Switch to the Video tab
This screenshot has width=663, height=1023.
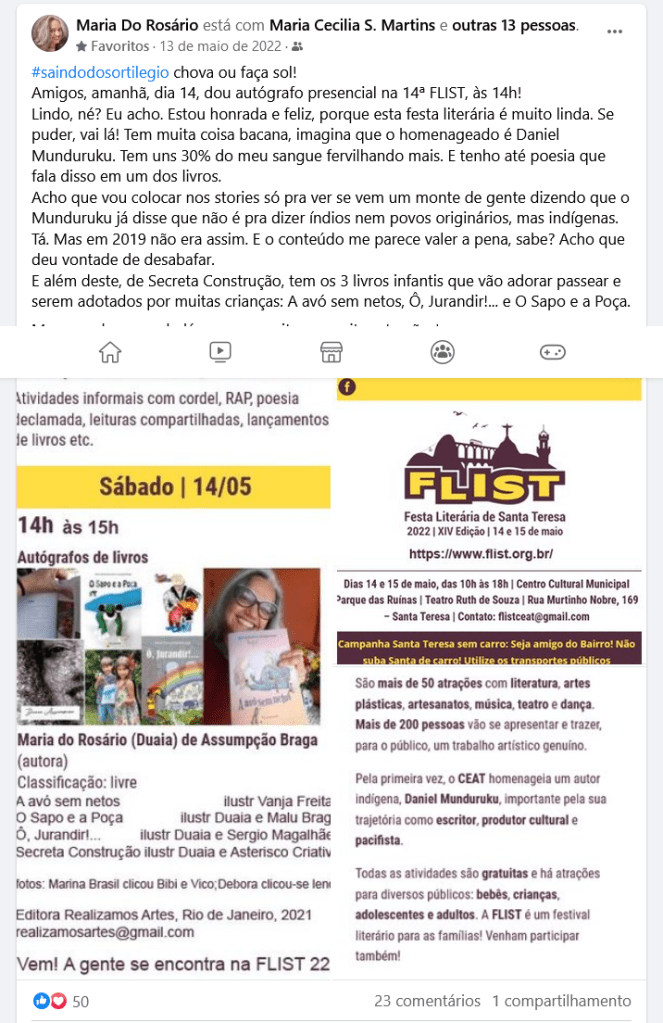click(220, 351)
